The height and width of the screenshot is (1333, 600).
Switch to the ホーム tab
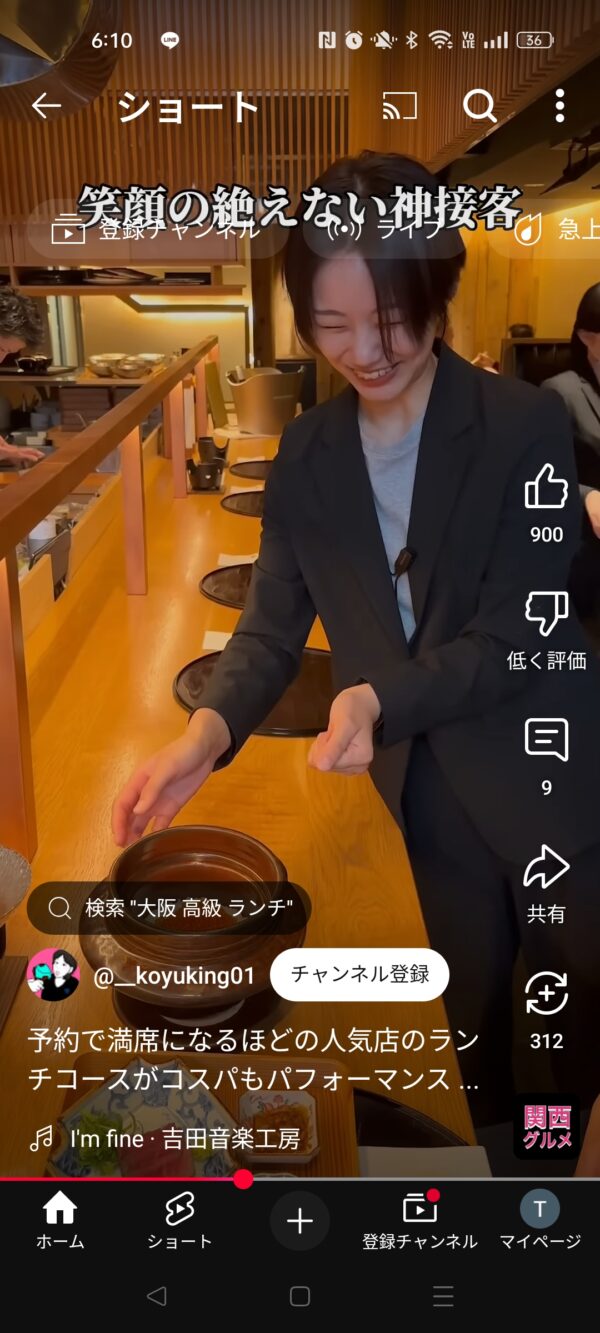click(60, 1221)
